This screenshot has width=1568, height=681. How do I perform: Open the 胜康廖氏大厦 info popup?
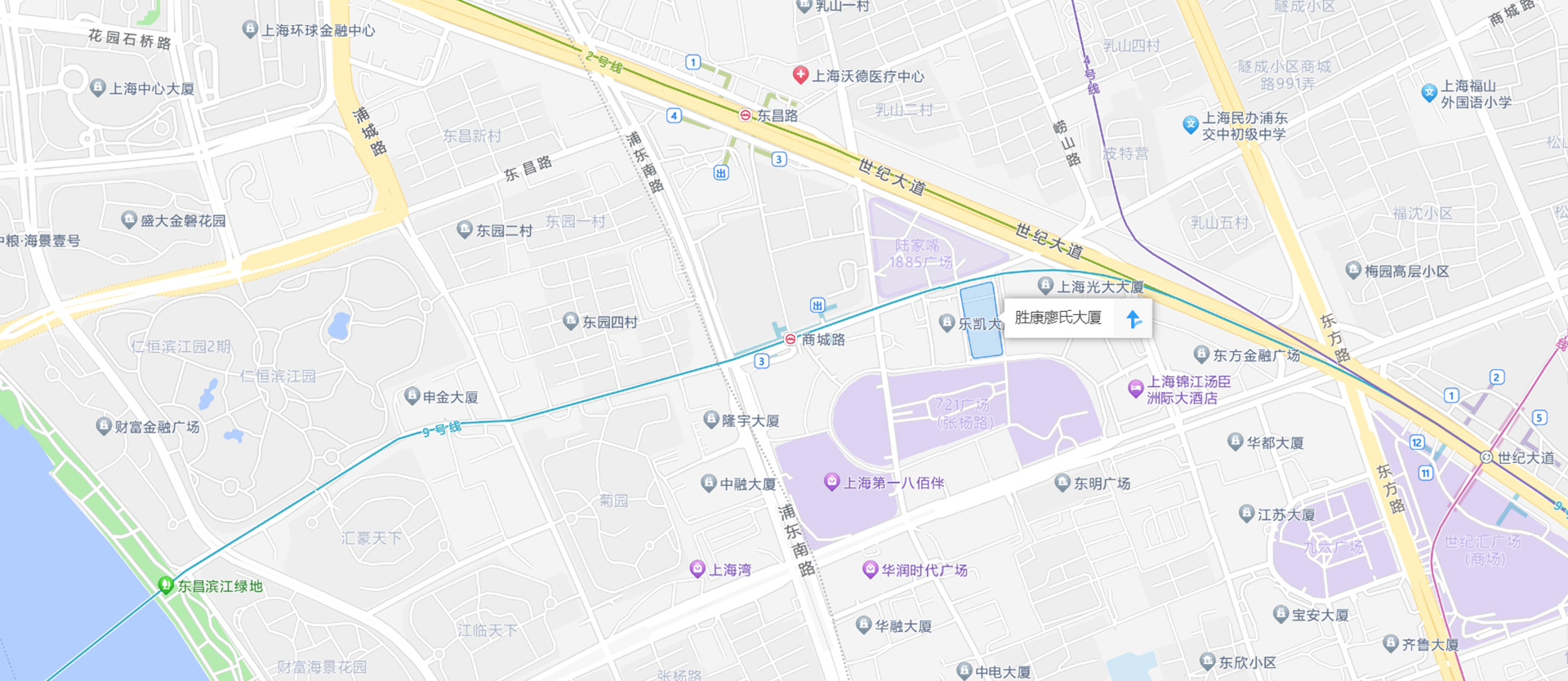coord(1058,318)
